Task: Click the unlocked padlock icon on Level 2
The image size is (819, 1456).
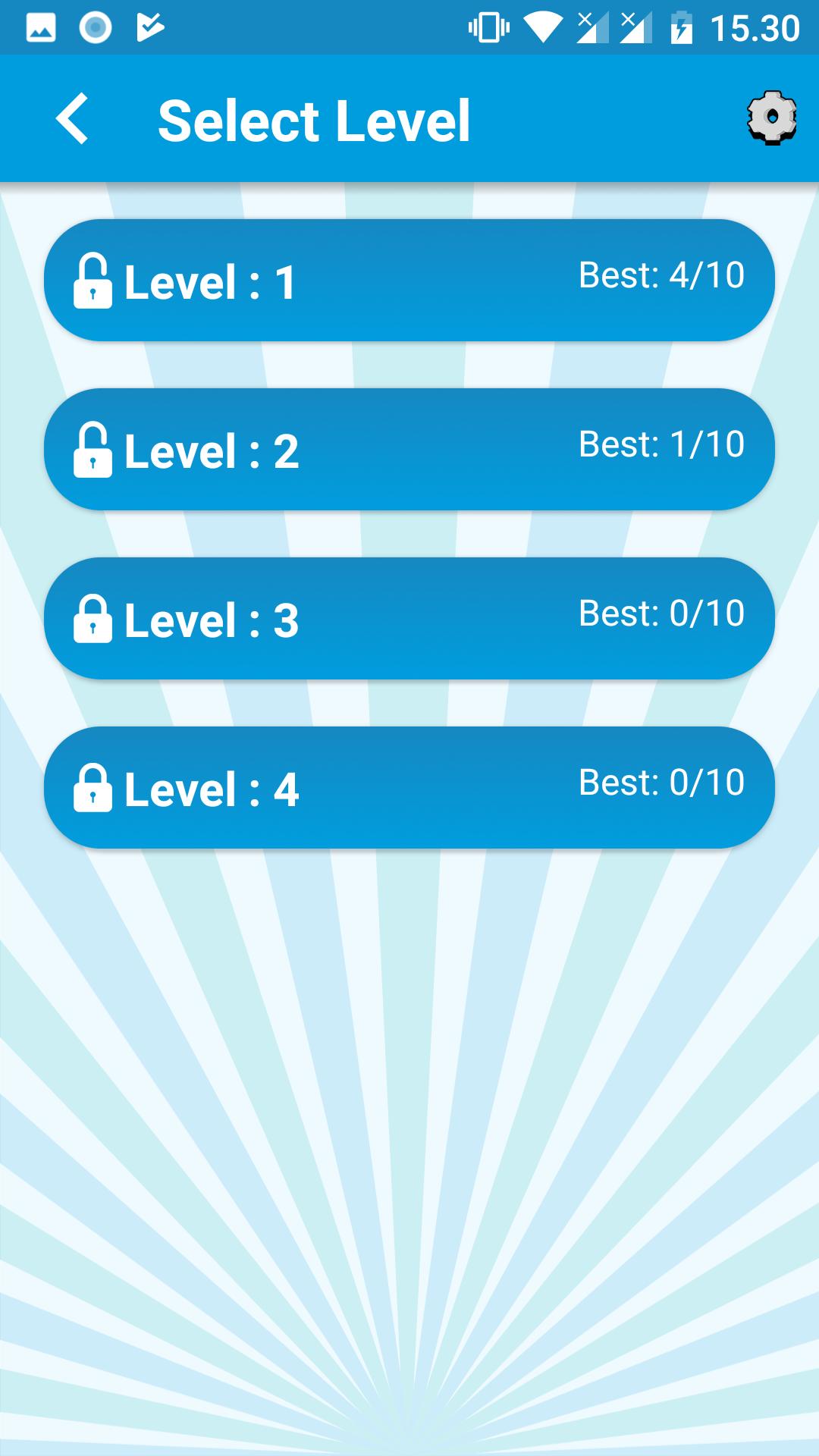Action: [x=94, y=450]
